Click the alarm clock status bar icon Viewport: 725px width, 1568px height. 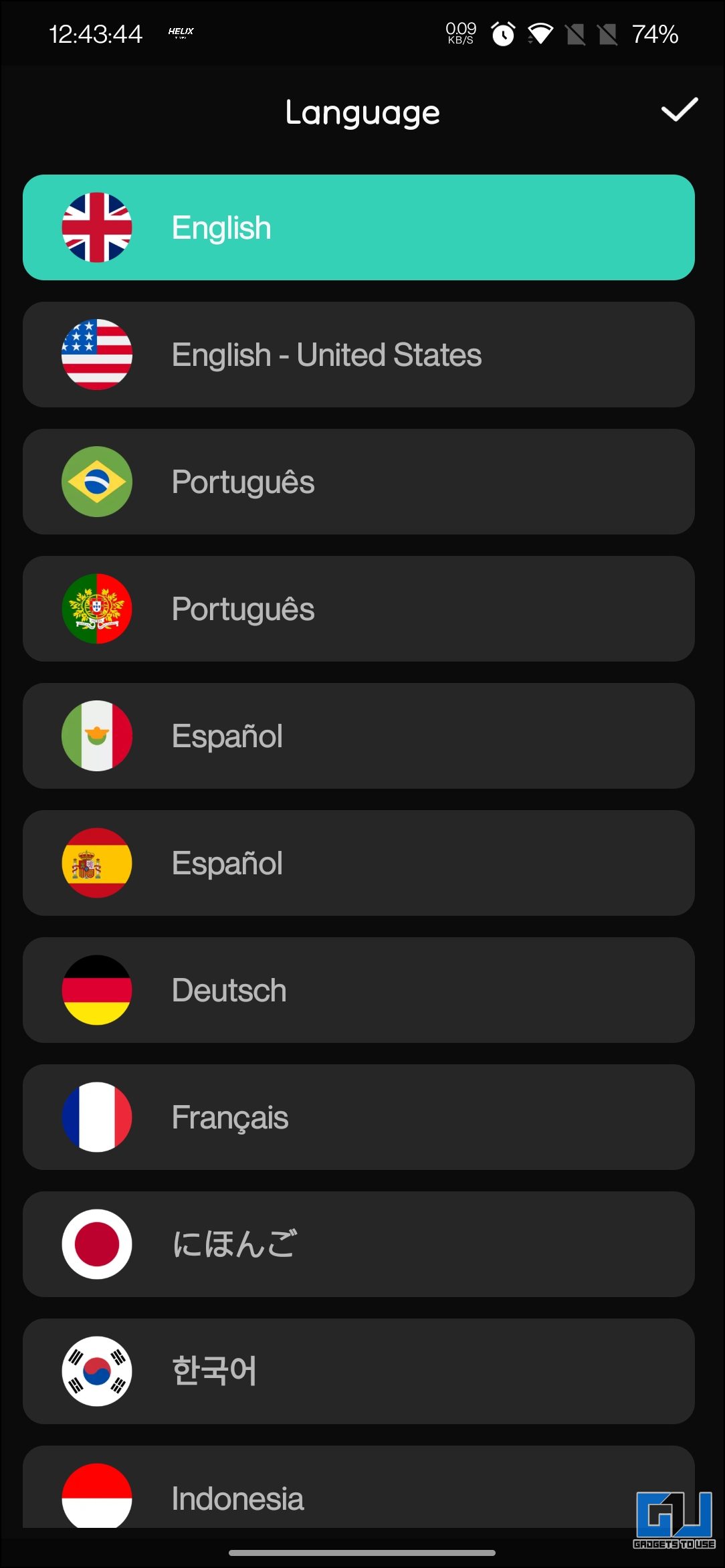click(504, 33)
